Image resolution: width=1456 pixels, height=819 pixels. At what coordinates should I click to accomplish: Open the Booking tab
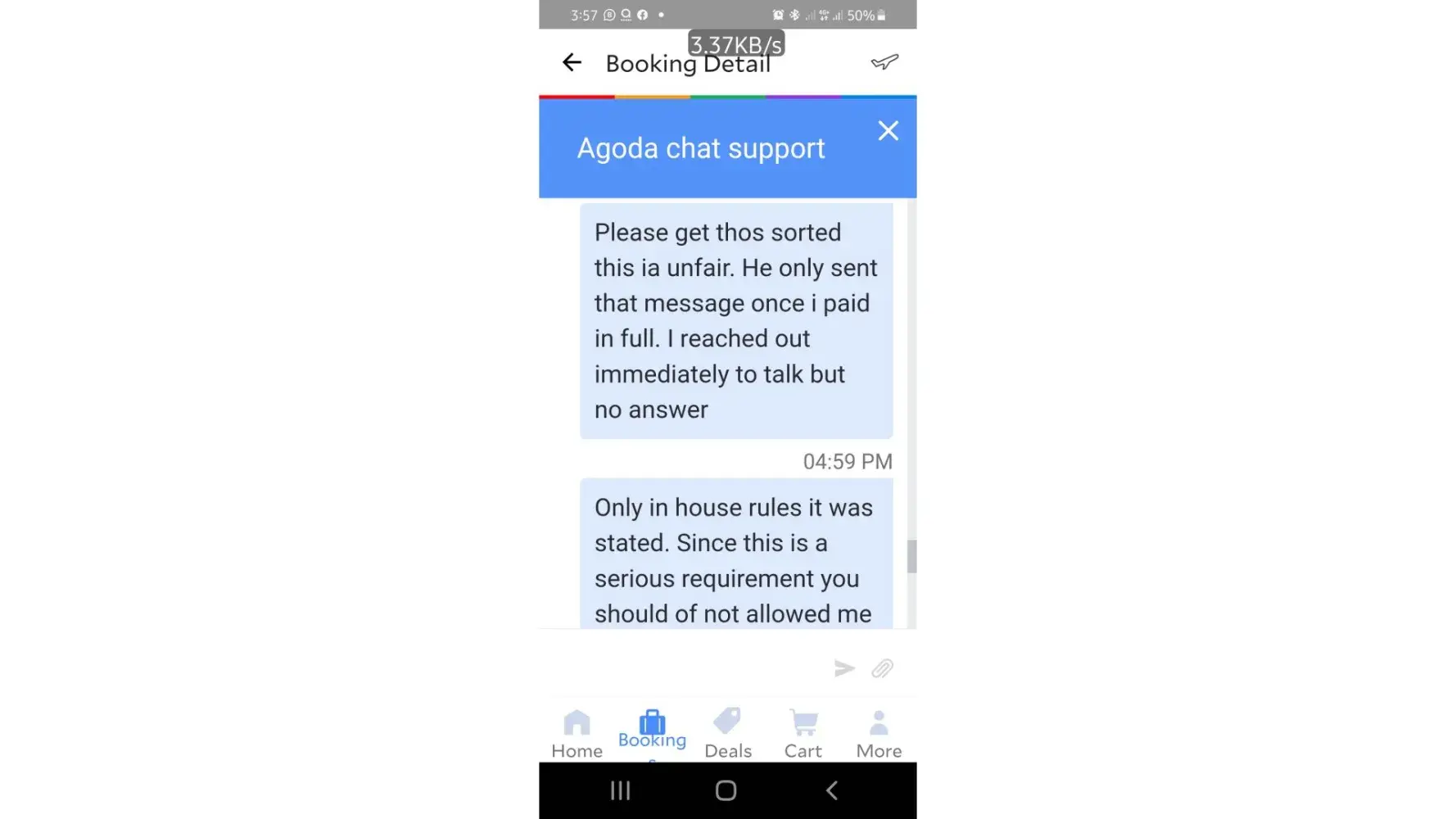[x=652, y=729]
